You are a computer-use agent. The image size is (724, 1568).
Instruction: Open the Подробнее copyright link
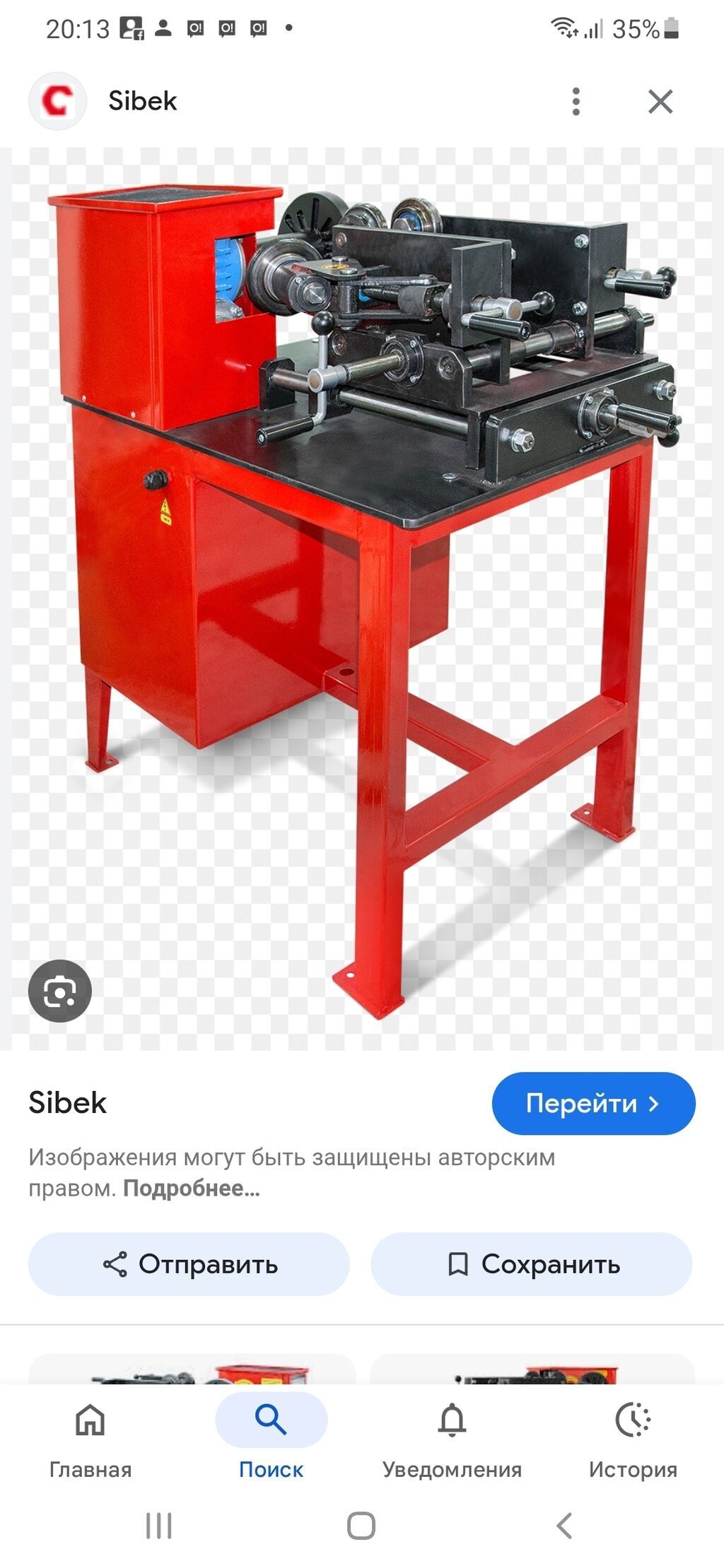tap(192, 1188)
